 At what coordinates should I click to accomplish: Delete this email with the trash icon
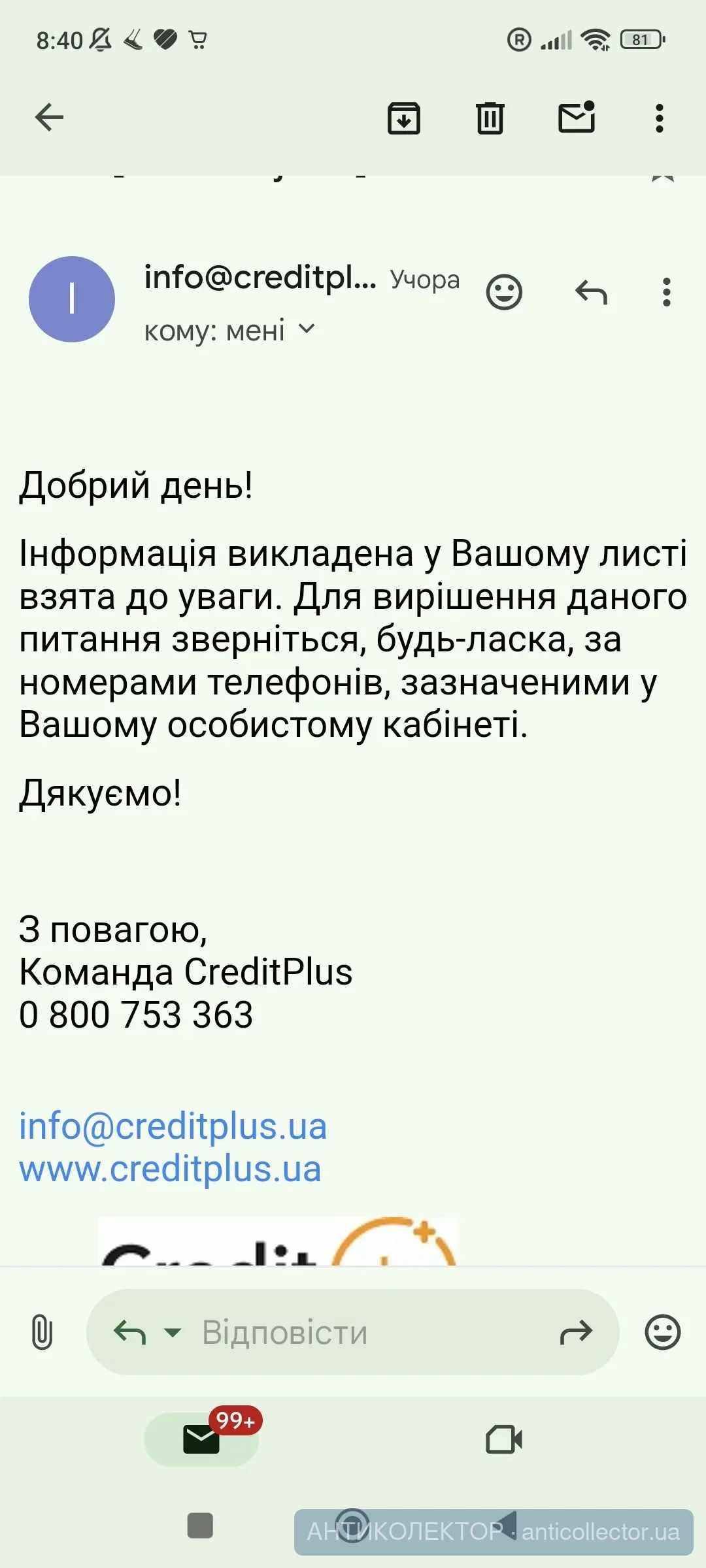[x=490, y=118]
